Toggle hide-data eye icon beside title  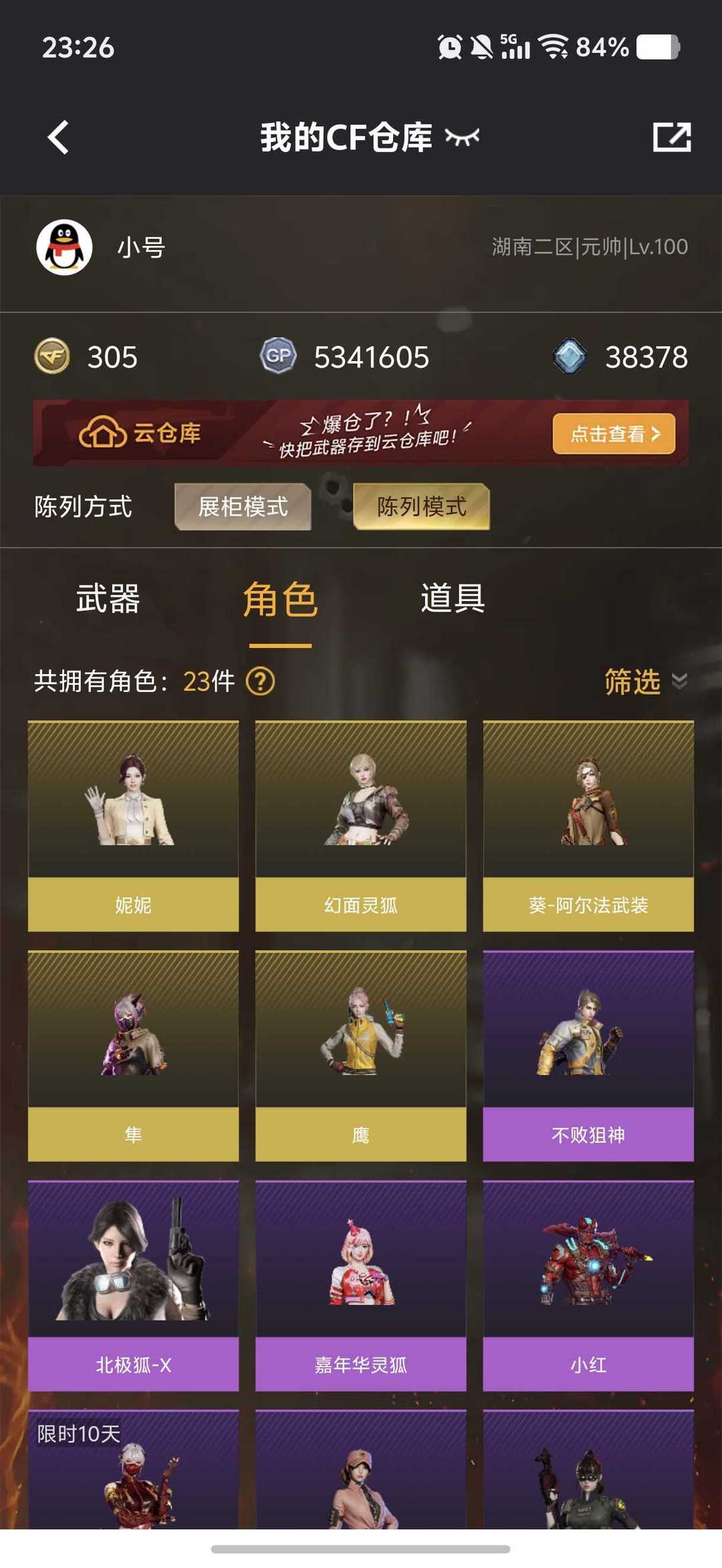[462, 138]
